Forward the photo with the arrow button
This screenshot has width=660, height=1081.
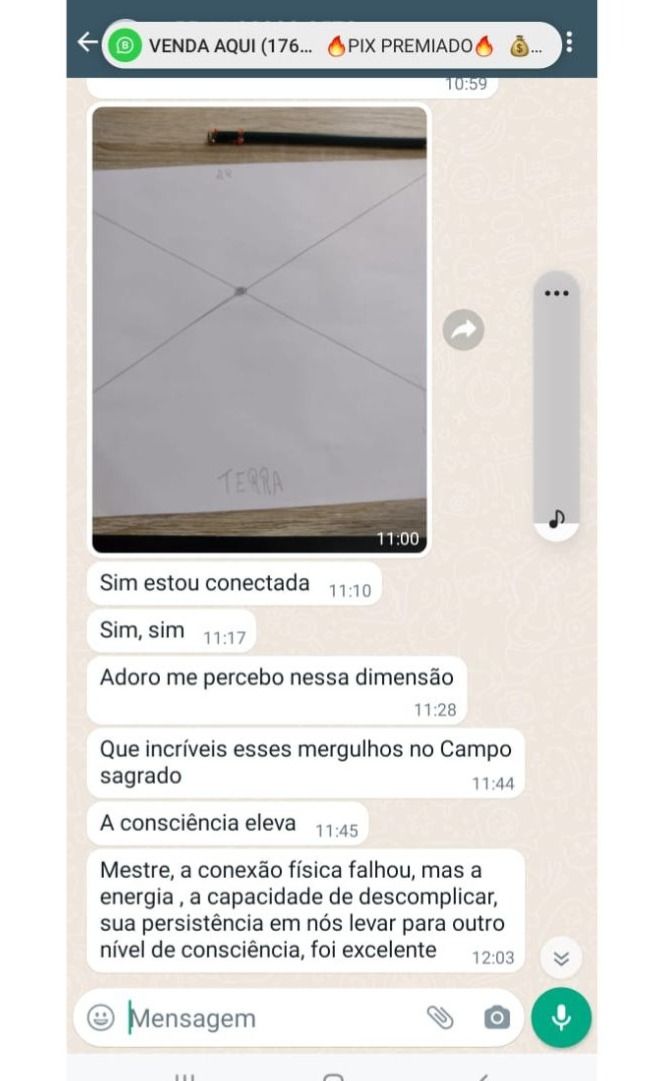point(463,330)
